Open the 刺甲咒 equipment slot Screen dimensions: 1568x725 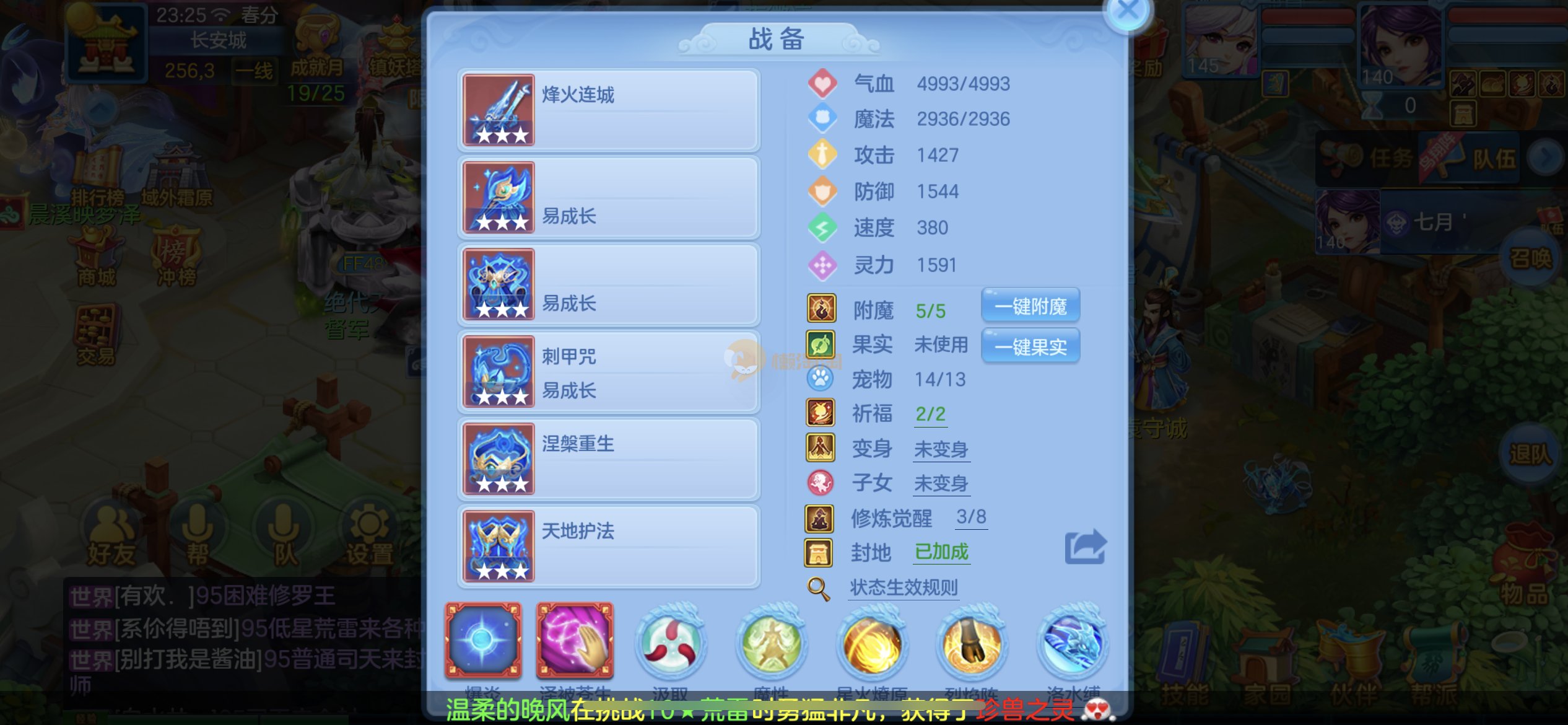pyautogui.click(x=608, y=372)
